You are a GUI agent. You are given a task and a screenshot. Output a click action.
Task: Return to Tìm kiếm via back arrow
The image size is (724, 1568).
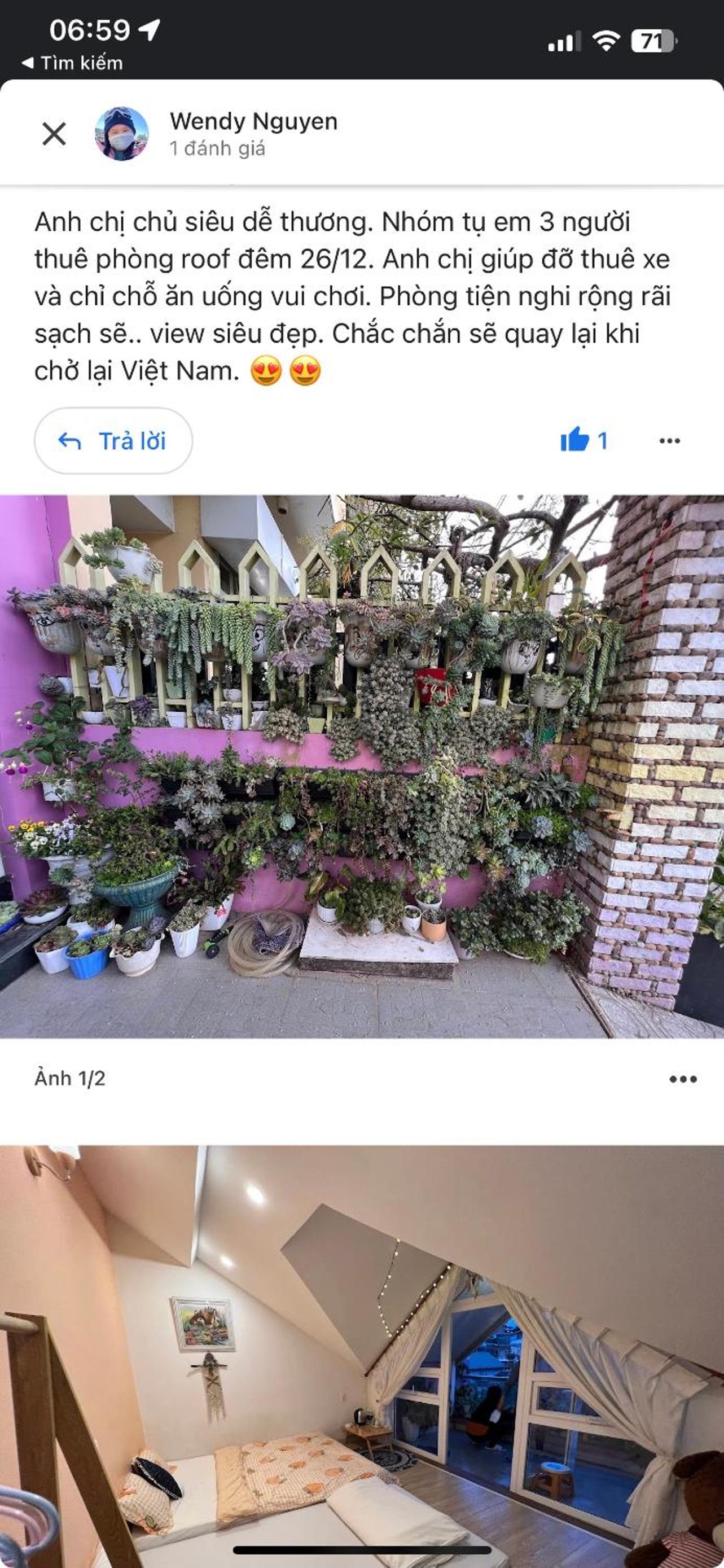click(72, 63)
